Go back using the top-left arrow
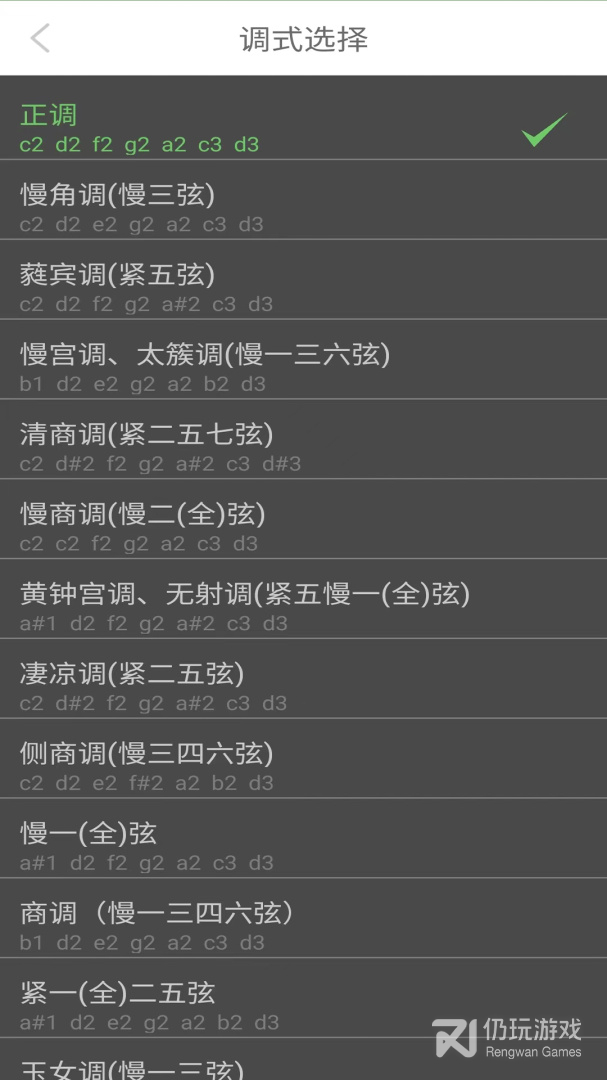The width and height of the screenshot is (607, 1080). click(40, 38)
